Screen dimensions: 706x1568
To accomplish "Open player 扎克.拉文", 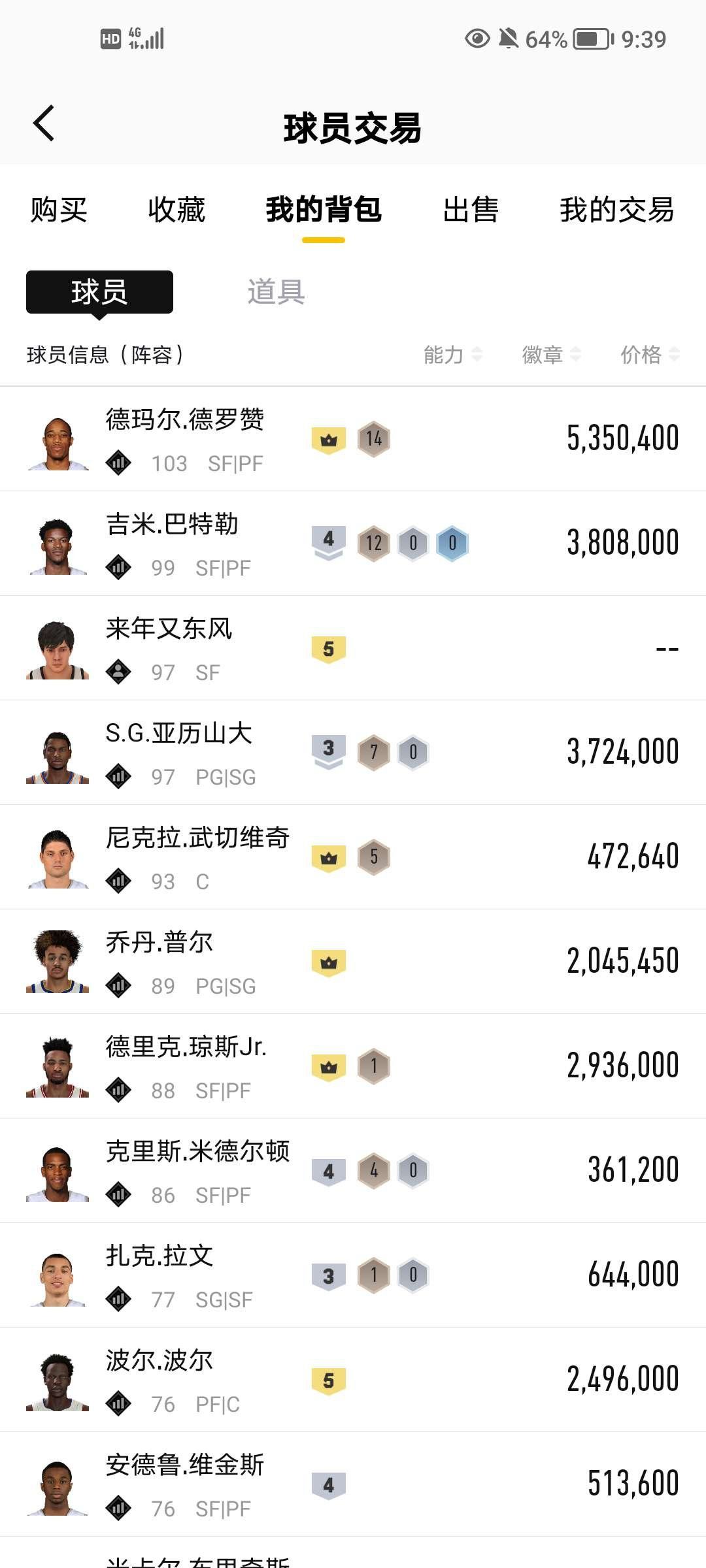I will coord(160,1256).
